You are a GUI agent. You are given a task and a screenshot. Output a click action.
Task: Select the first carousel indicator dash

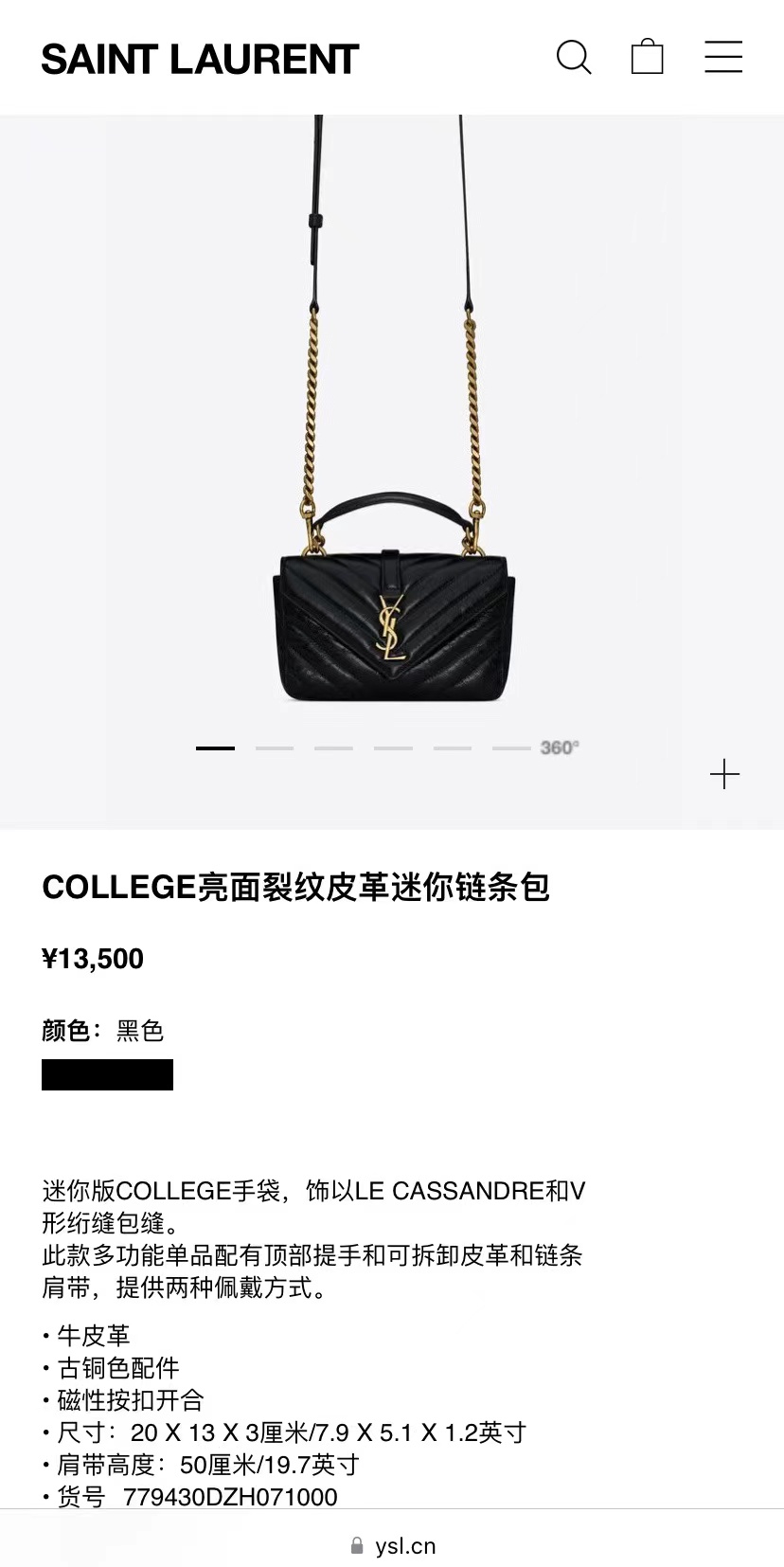215,747
